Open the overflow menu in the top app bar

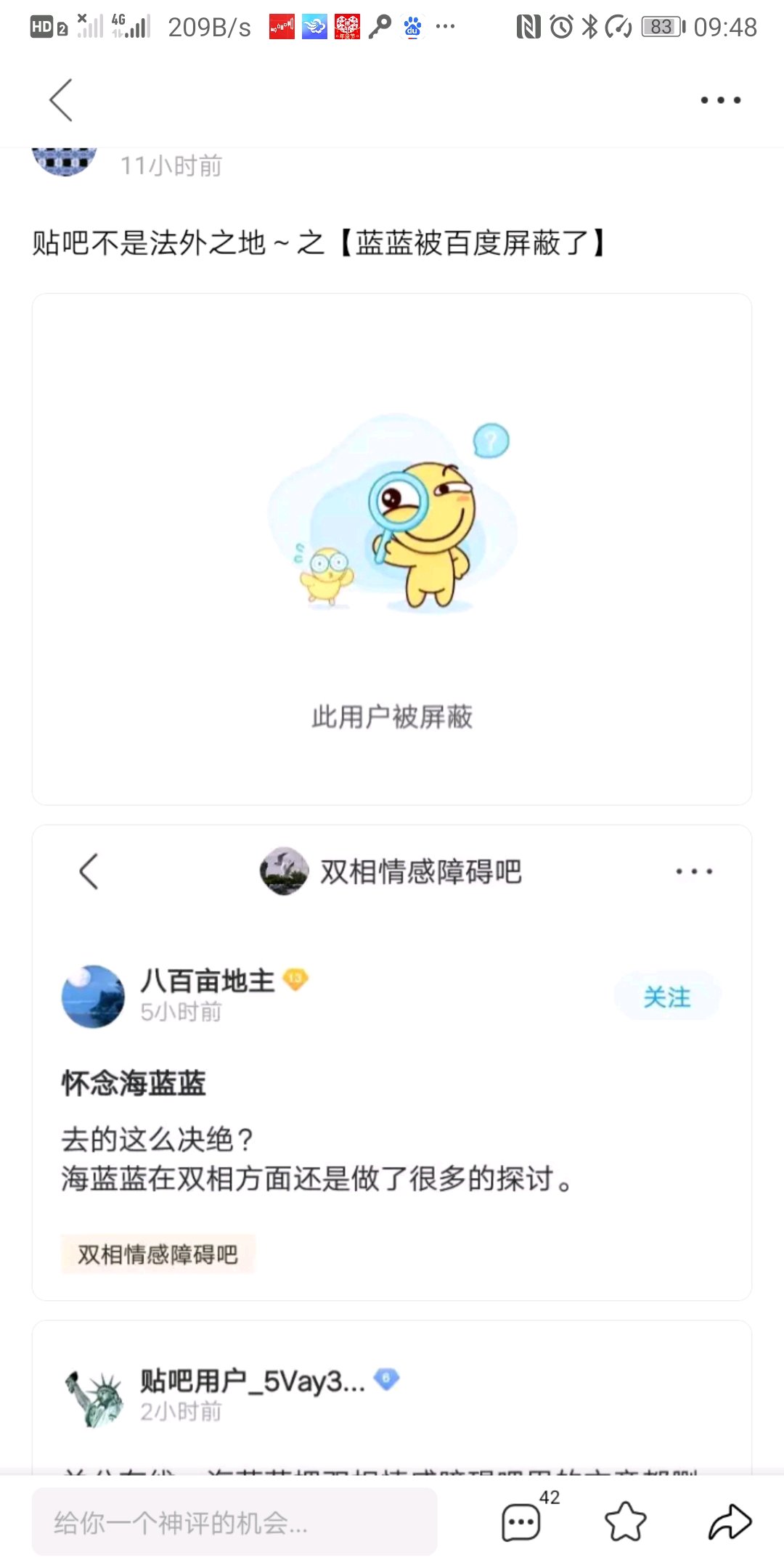[x=720, y=100]
